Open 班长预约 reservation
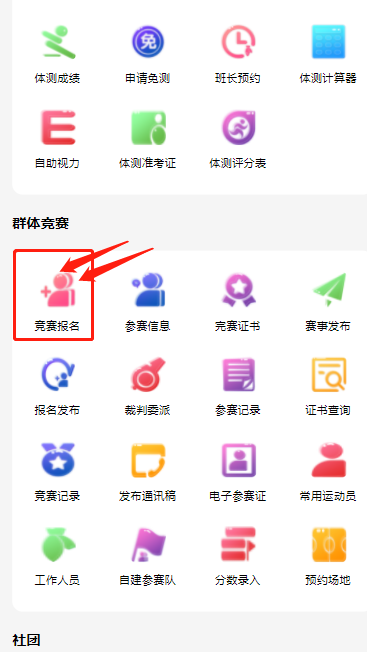 tap(238, 54)
